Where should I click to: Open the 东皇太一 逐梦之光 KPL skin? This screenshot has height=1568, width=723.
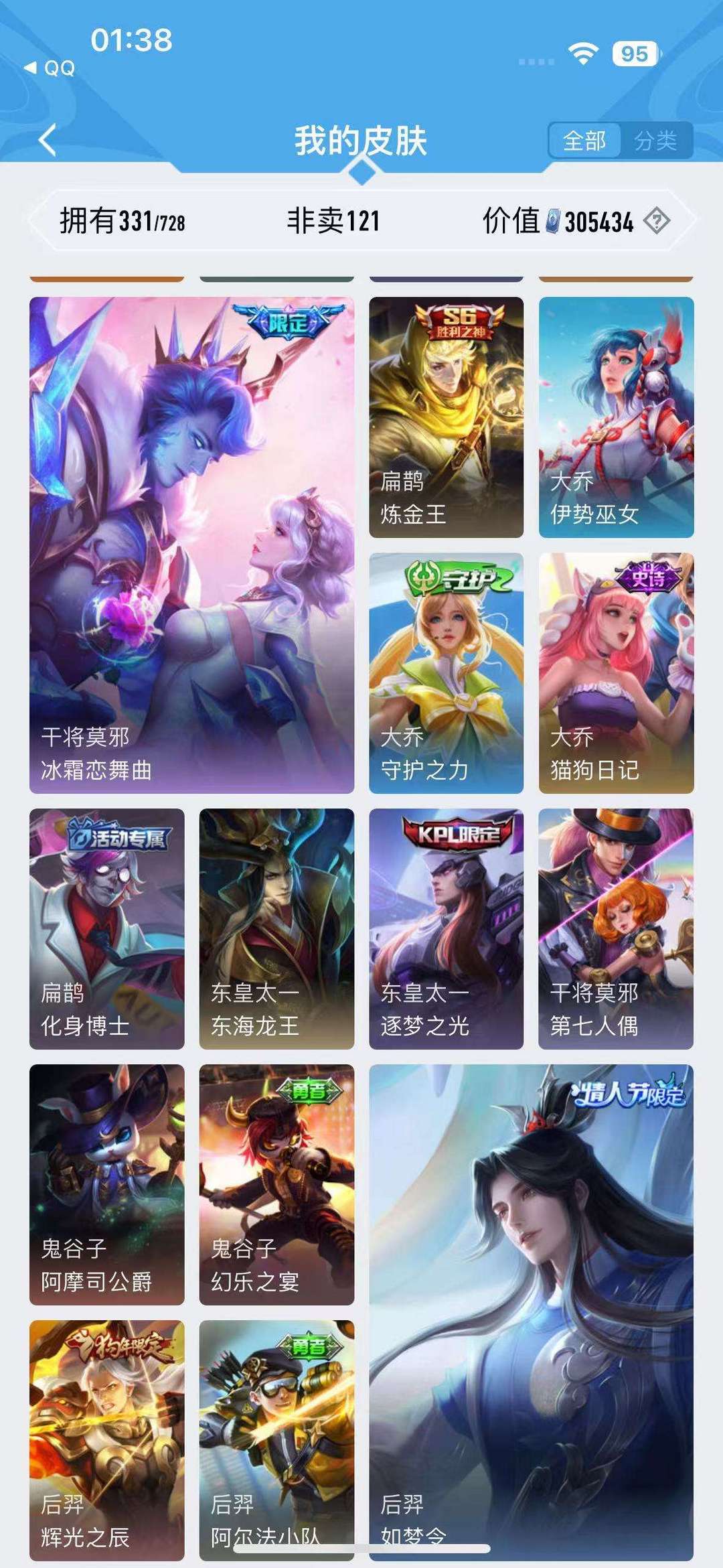[x=446, y=928]
